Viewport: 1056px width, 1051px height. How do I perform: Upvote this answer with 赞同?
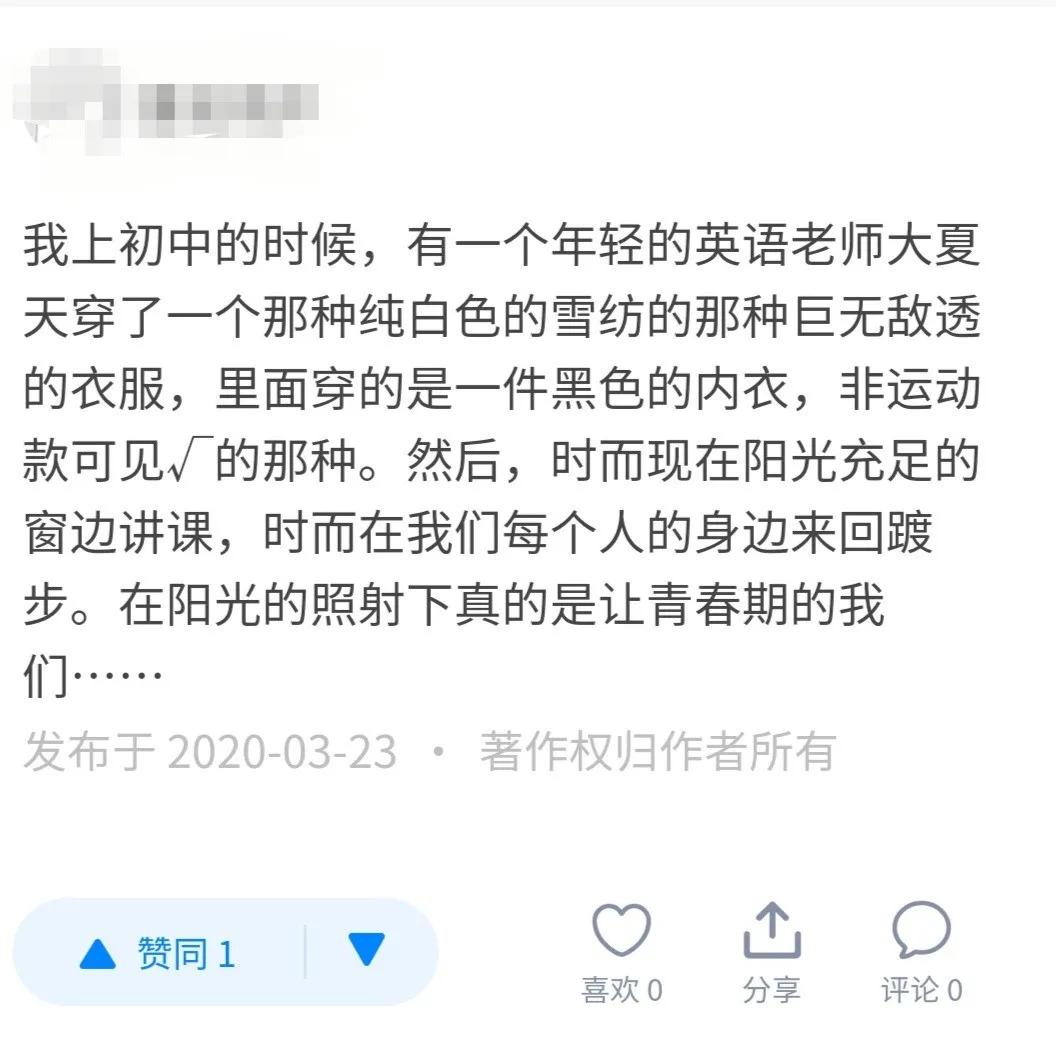pos(160,953)
